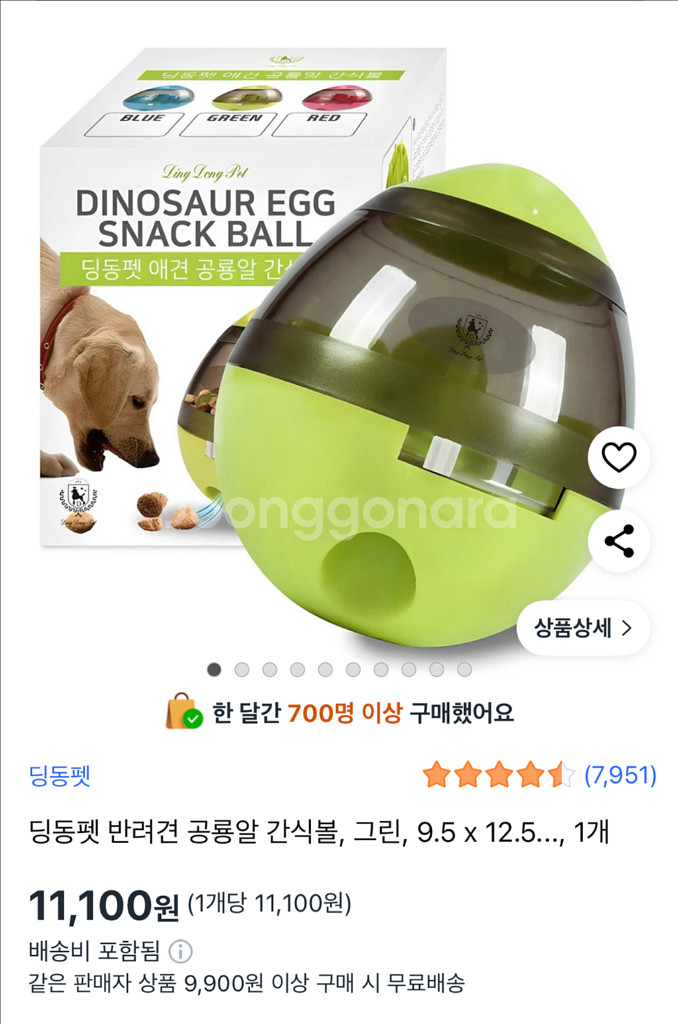Add this snack ball to wishlist

coord(619,458)
